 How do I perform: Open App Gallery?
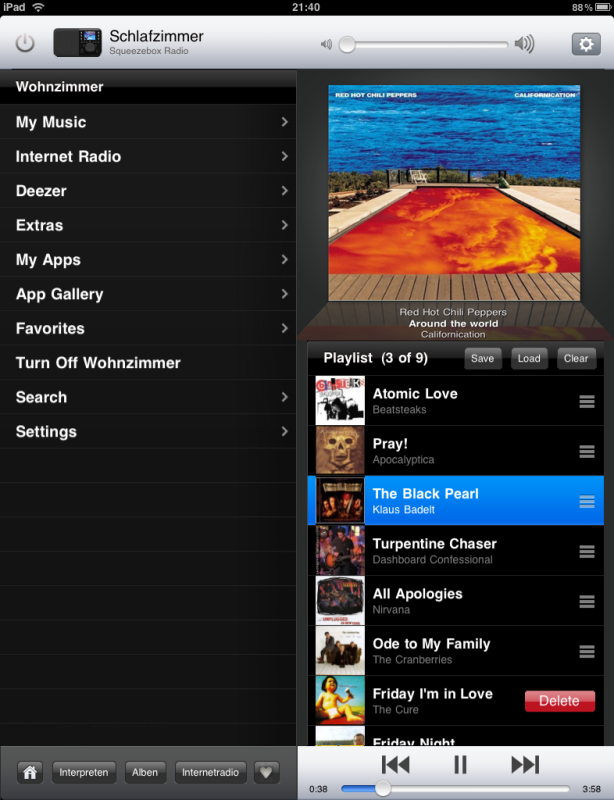[x=148, y=294]
